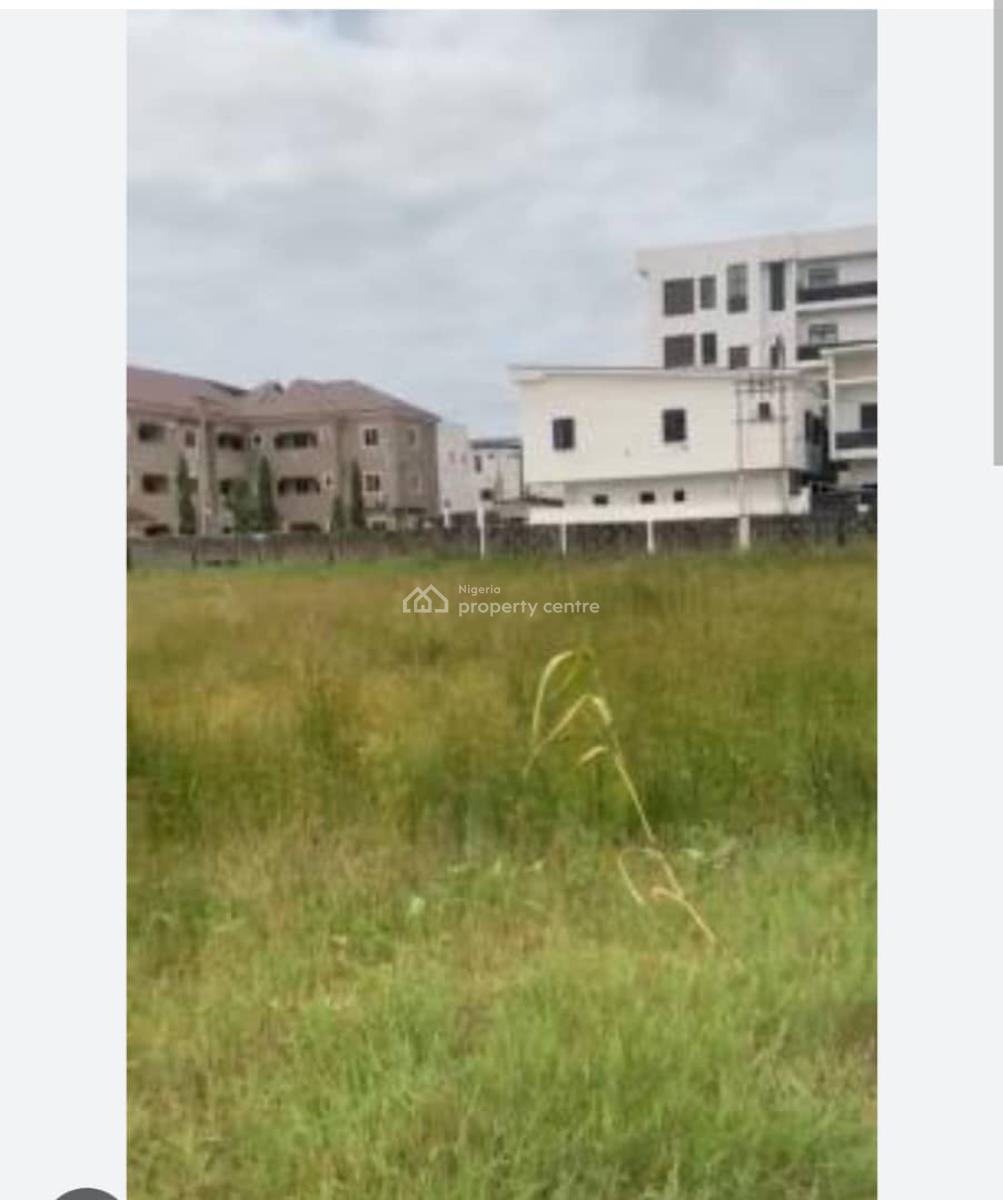Open the property land photo
The width and height of the screenshot is (1003, 1200).
[501, 600]
